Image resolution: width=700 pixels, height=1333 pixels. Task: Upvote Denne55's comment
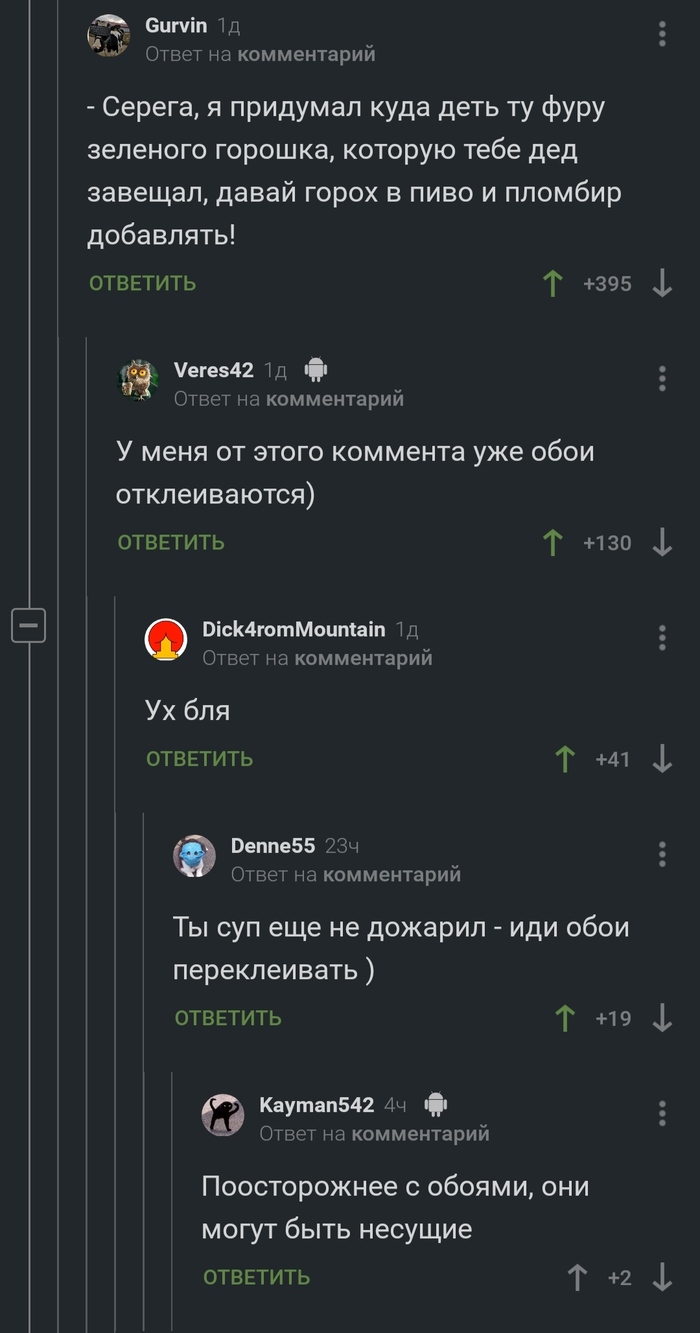[565, 1018]
